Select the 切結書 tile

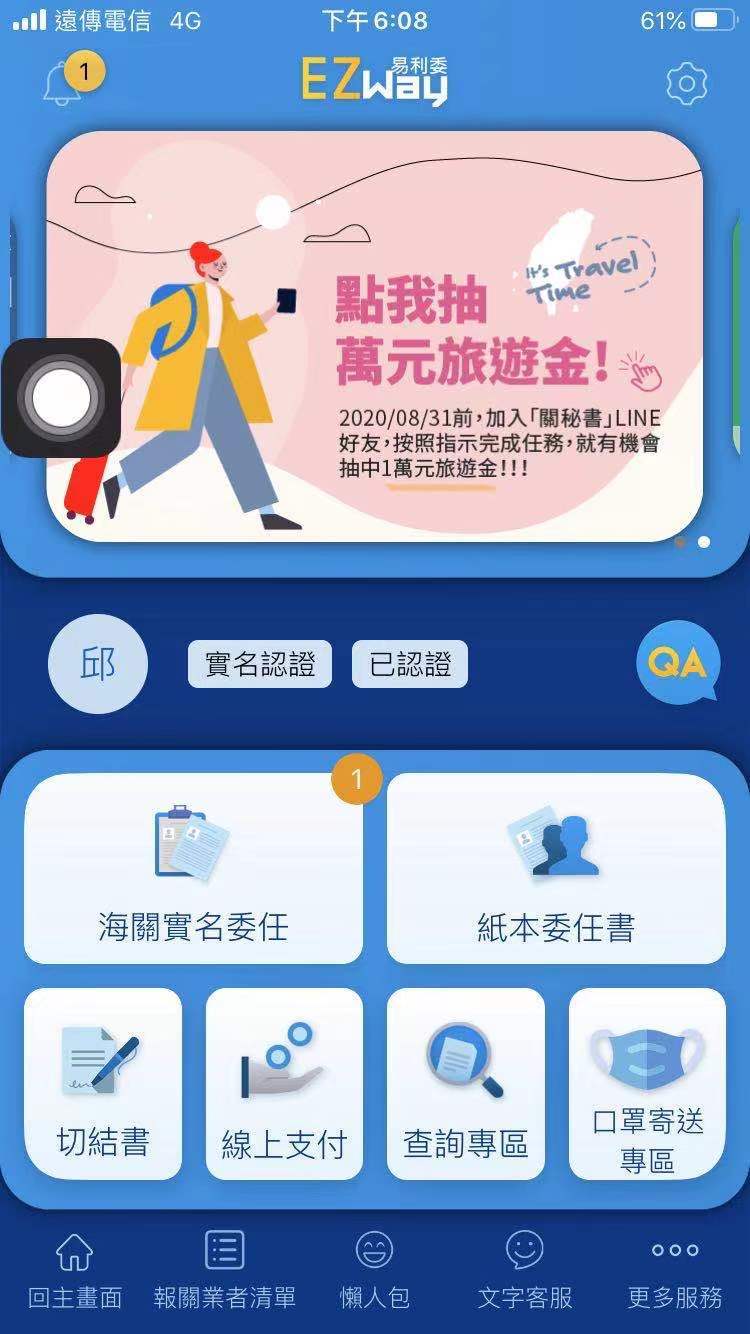[103, 1083]
